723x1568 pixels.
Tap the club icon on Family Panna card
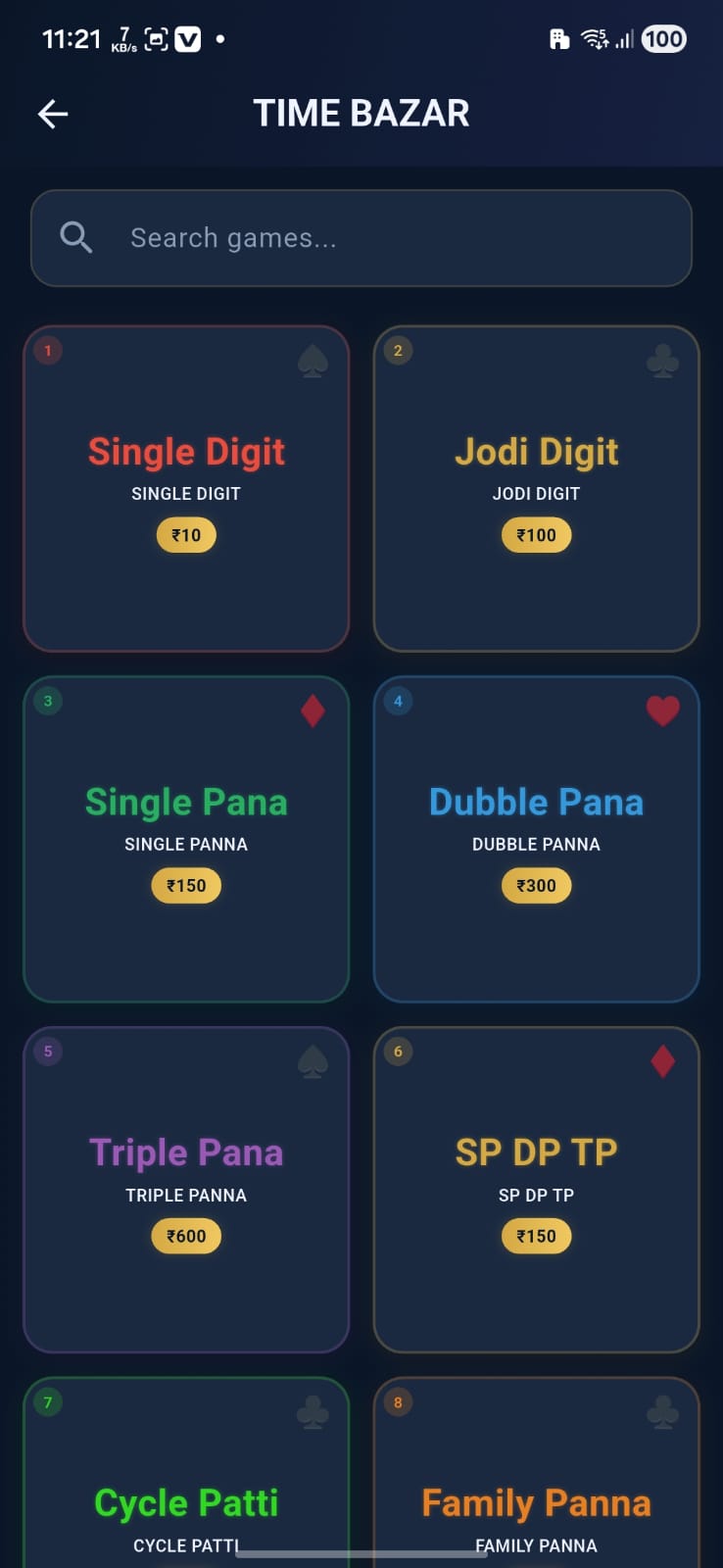coord(664,1411)
